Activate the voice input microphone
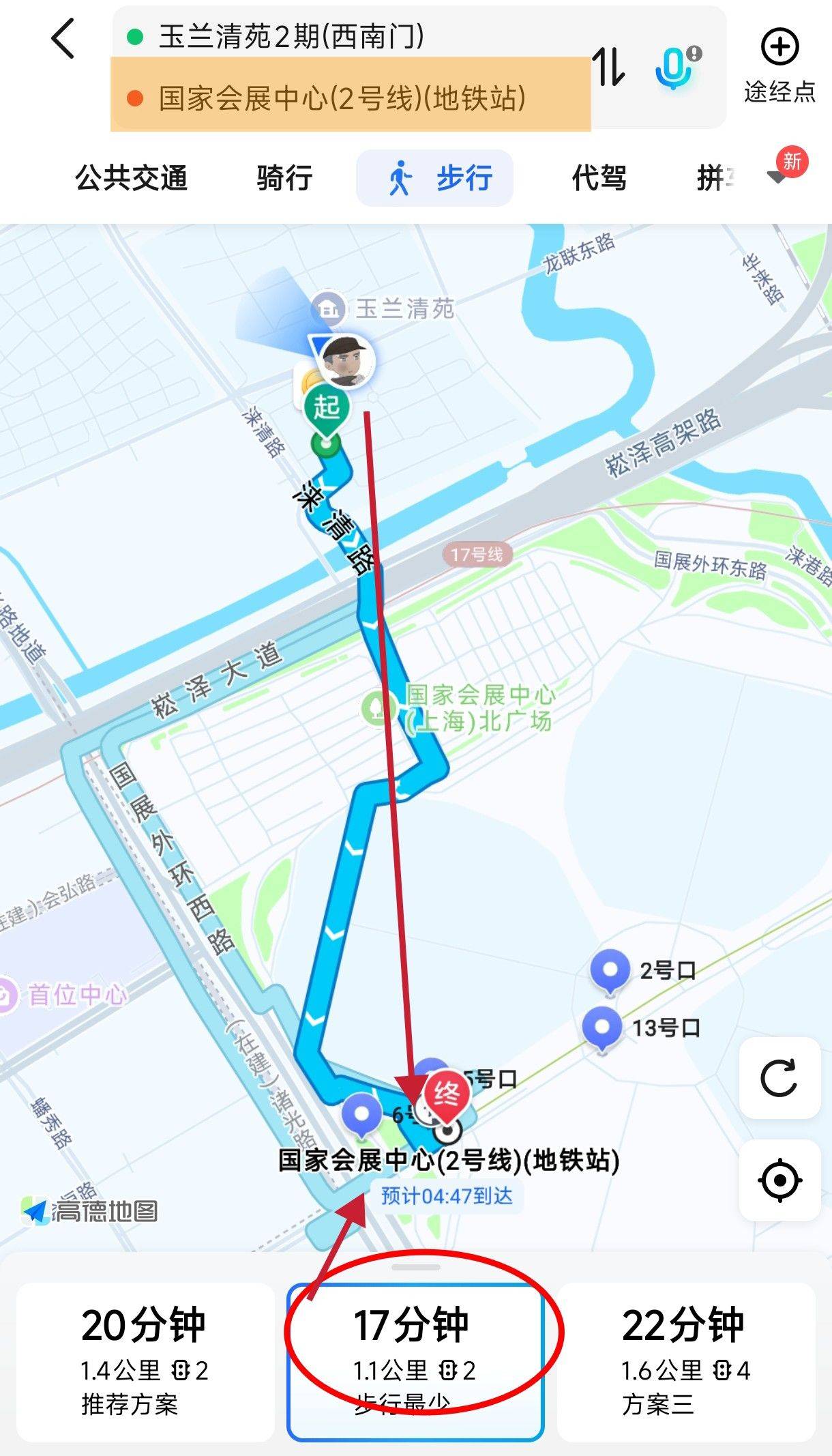This screenshot has height=1456, width=832. [677, 67]
